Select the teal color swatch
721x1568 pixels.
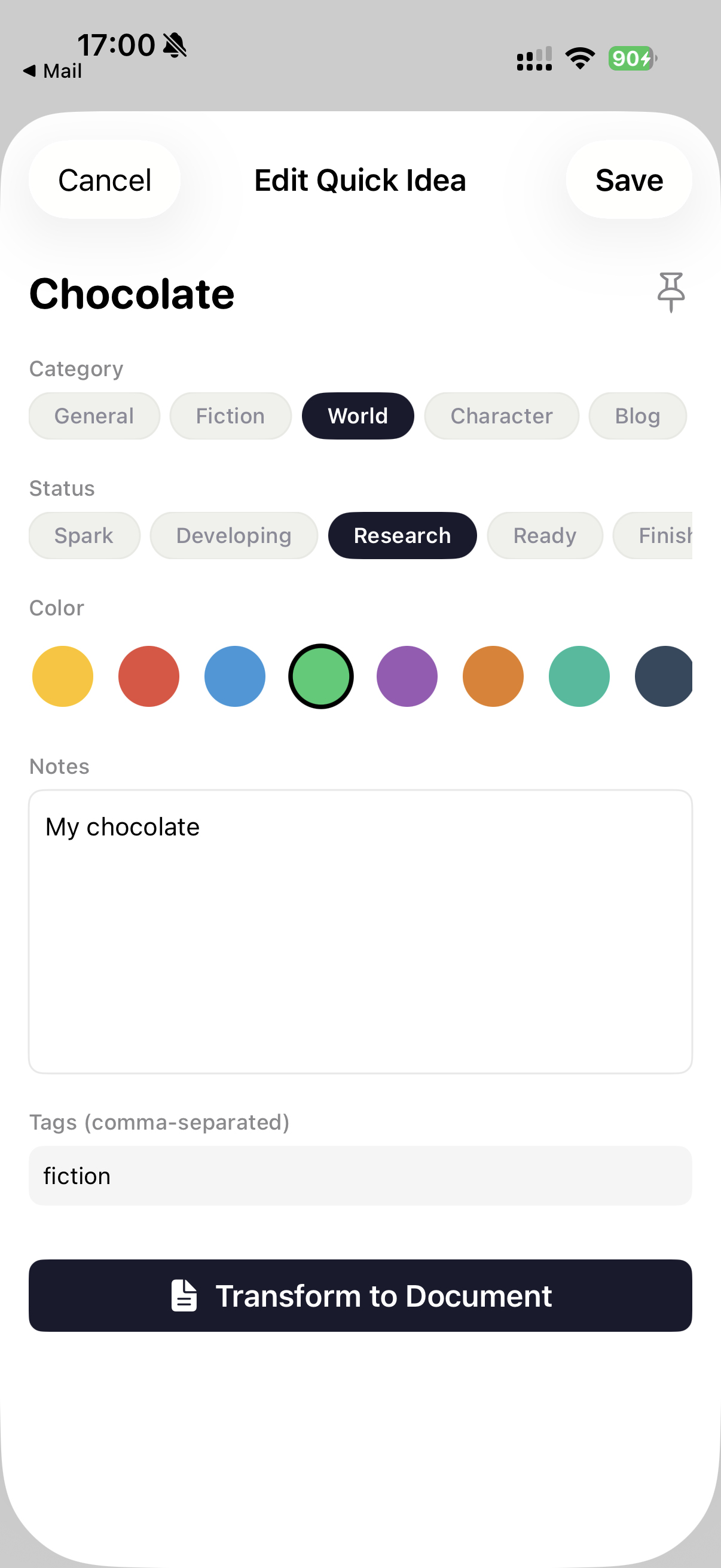coord(579,676)
